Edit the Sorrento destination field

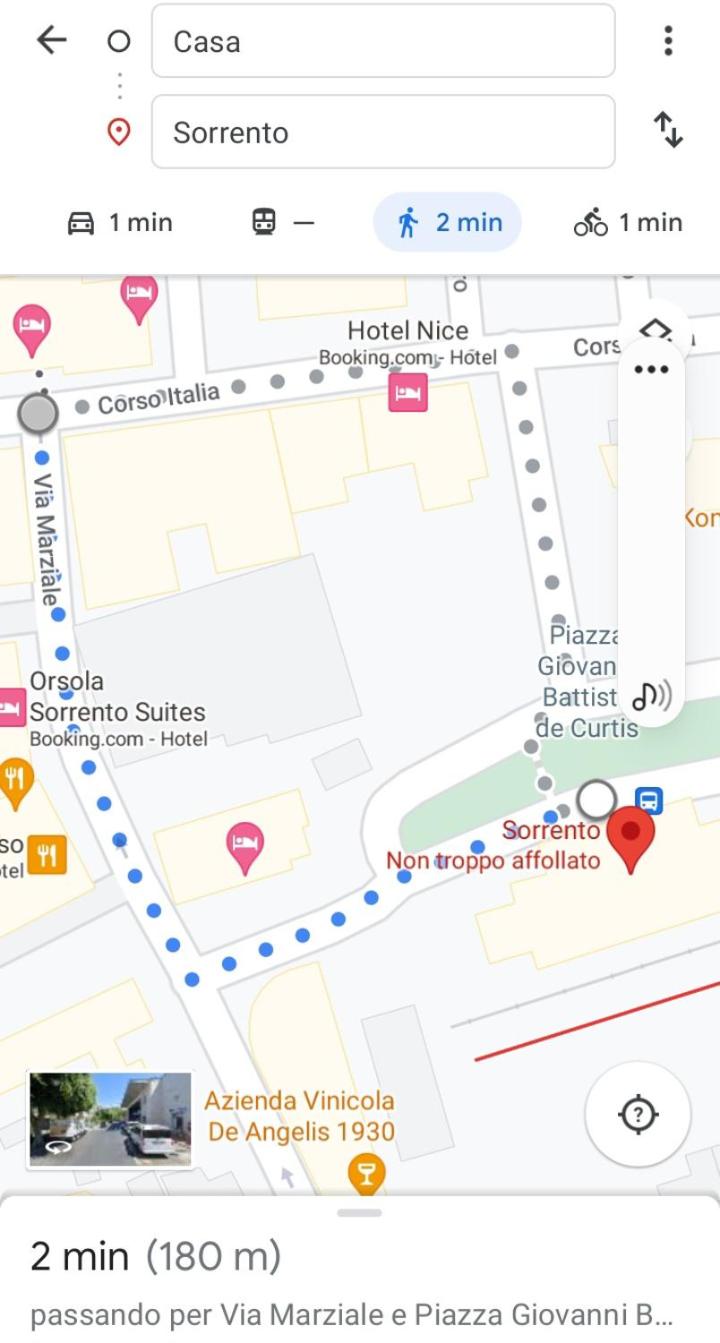coord(383,132)
